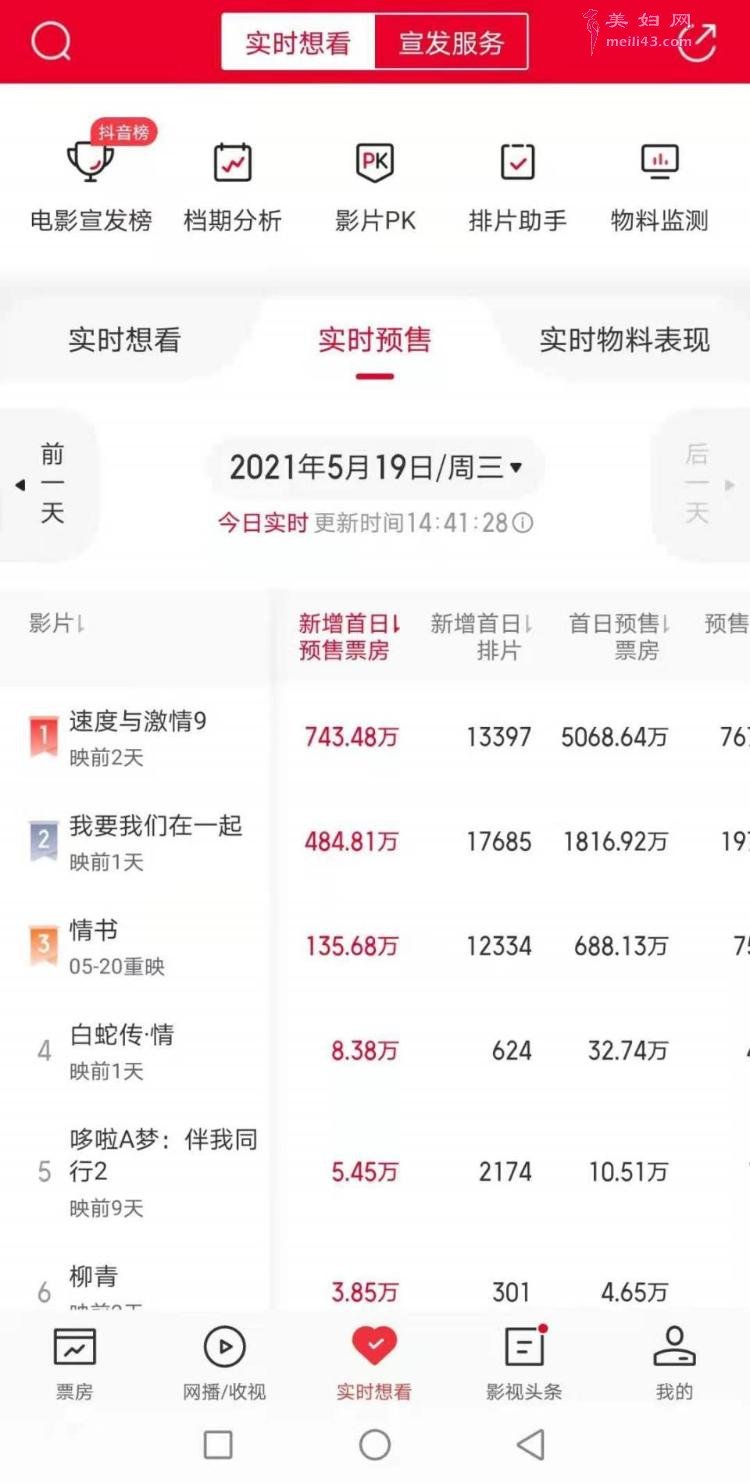
Task: Switch to 实时物料表现 sub-tab
Action: 624,340
